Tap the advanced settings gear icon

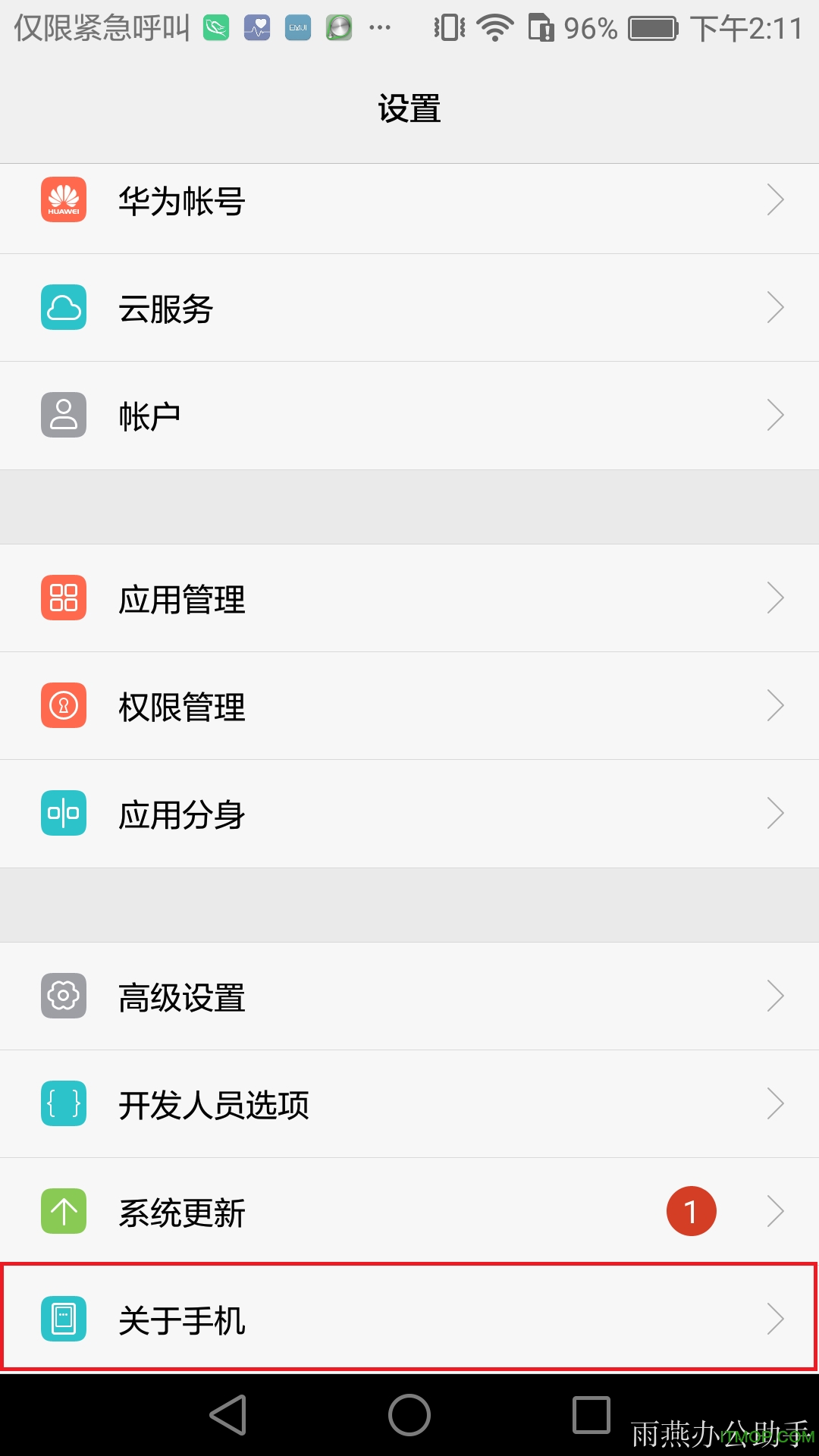pos(63,996)
